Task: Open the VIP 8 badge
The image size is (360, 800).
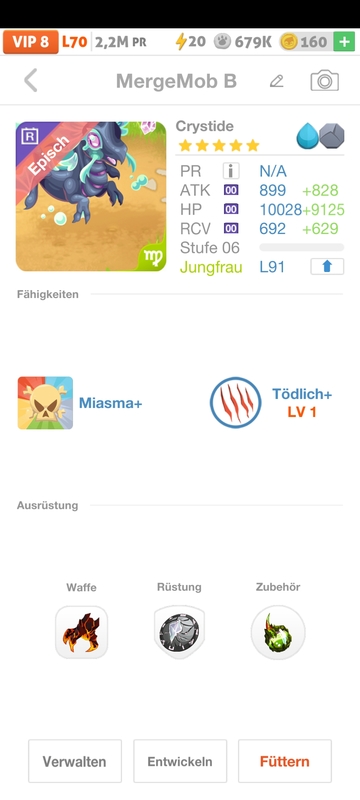Action: click(31, 42)
